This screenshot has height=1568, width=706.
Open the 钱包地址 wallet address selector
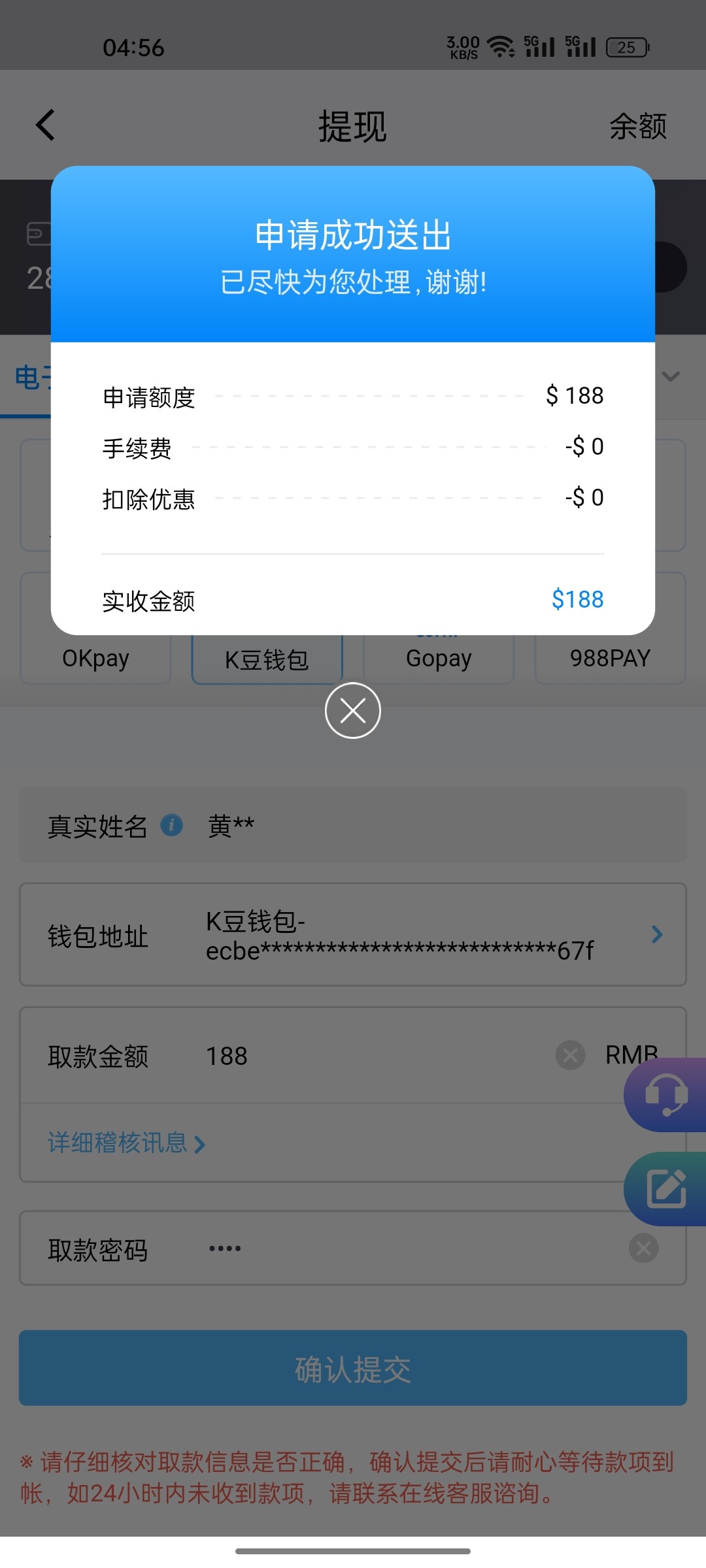coord(353,934)
